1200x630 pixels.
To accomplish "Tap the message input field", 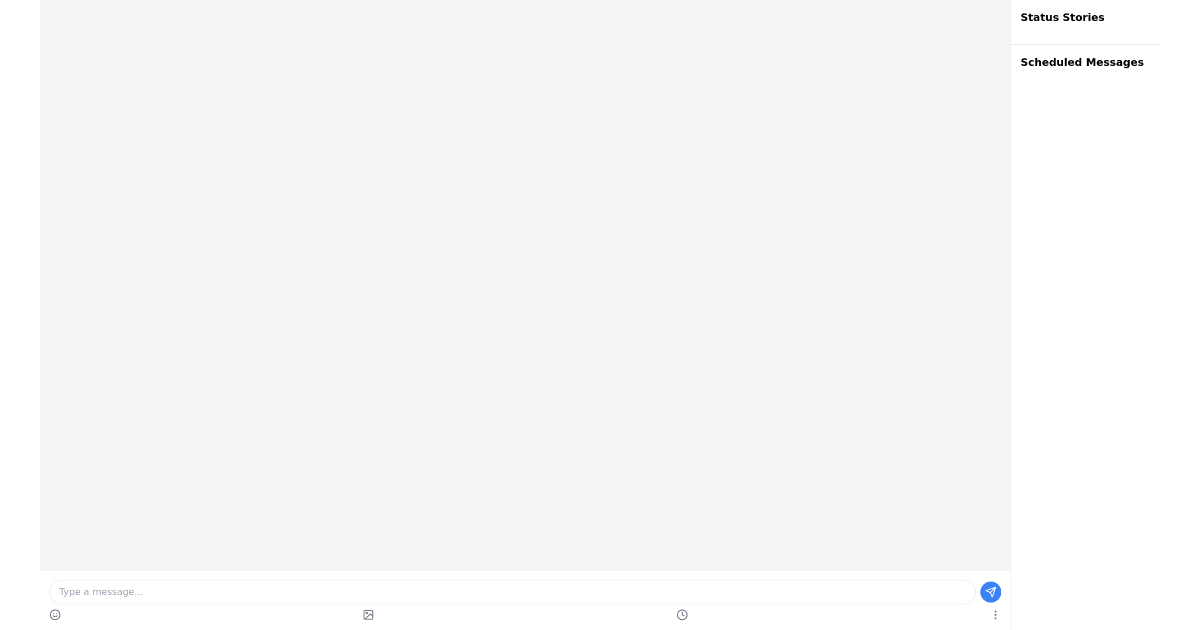I will tap(512, 592).
